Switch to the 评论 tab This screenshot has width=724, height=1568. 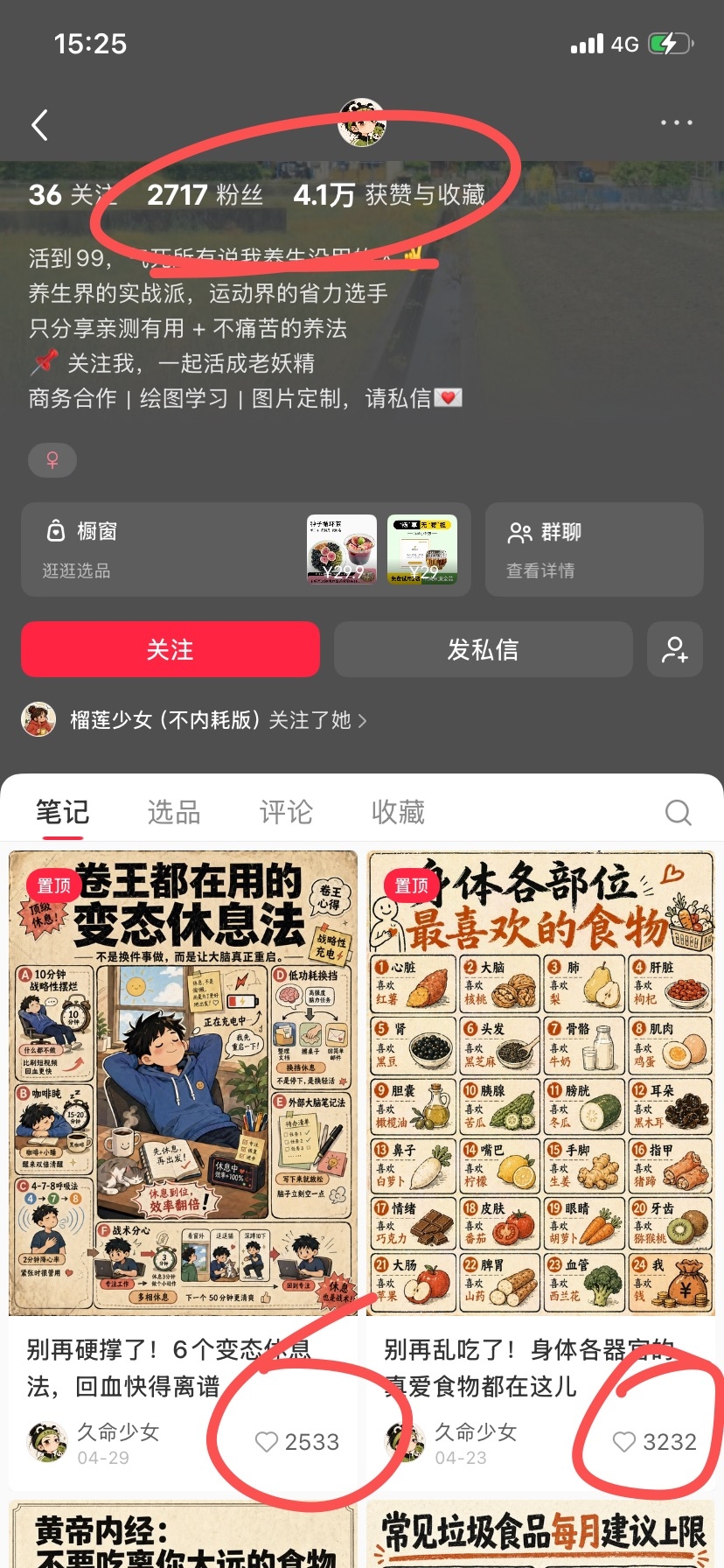tap(286, 812)
